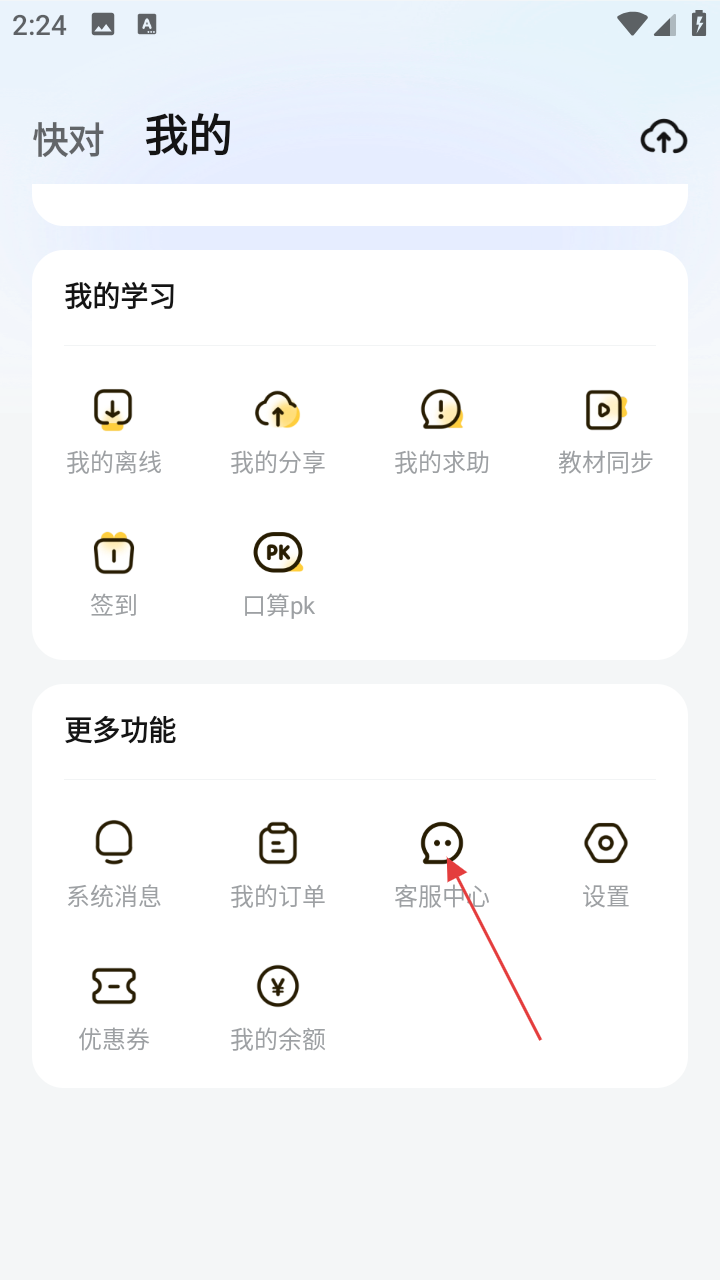The image size is (720, 1280).
Task: Open 设置 page
Action: point(605,863)
